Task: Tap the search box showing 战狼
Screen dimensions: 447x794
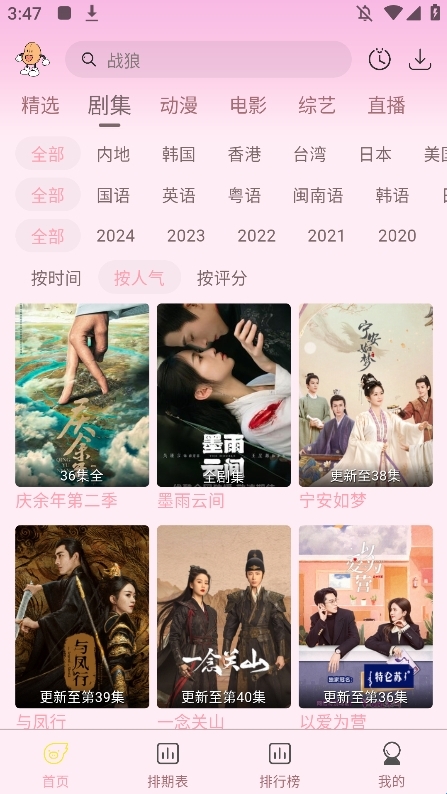Action: [208, 60]
